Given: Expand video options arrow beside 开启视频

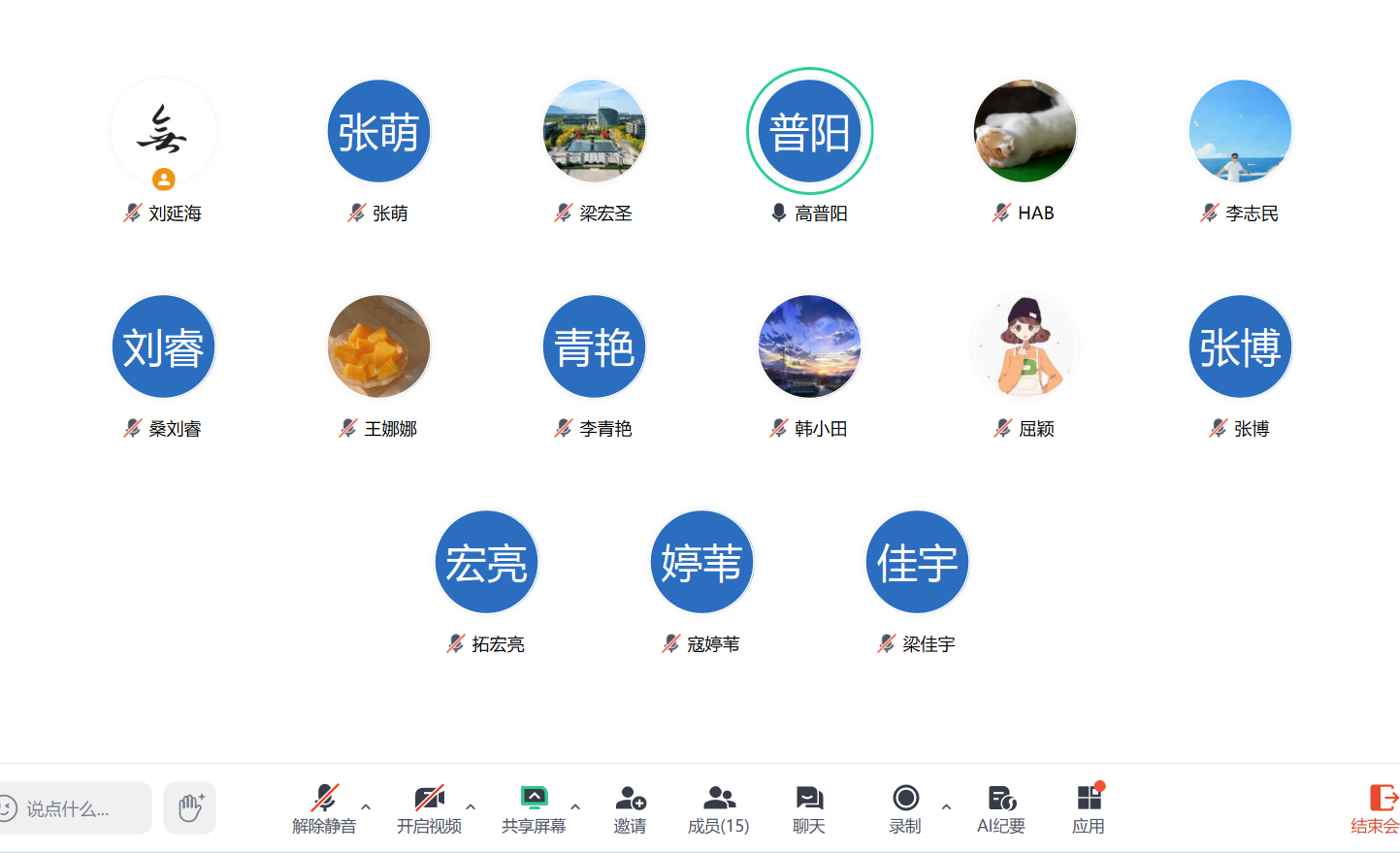Looking at the screenshot, I should click(471, 806).
